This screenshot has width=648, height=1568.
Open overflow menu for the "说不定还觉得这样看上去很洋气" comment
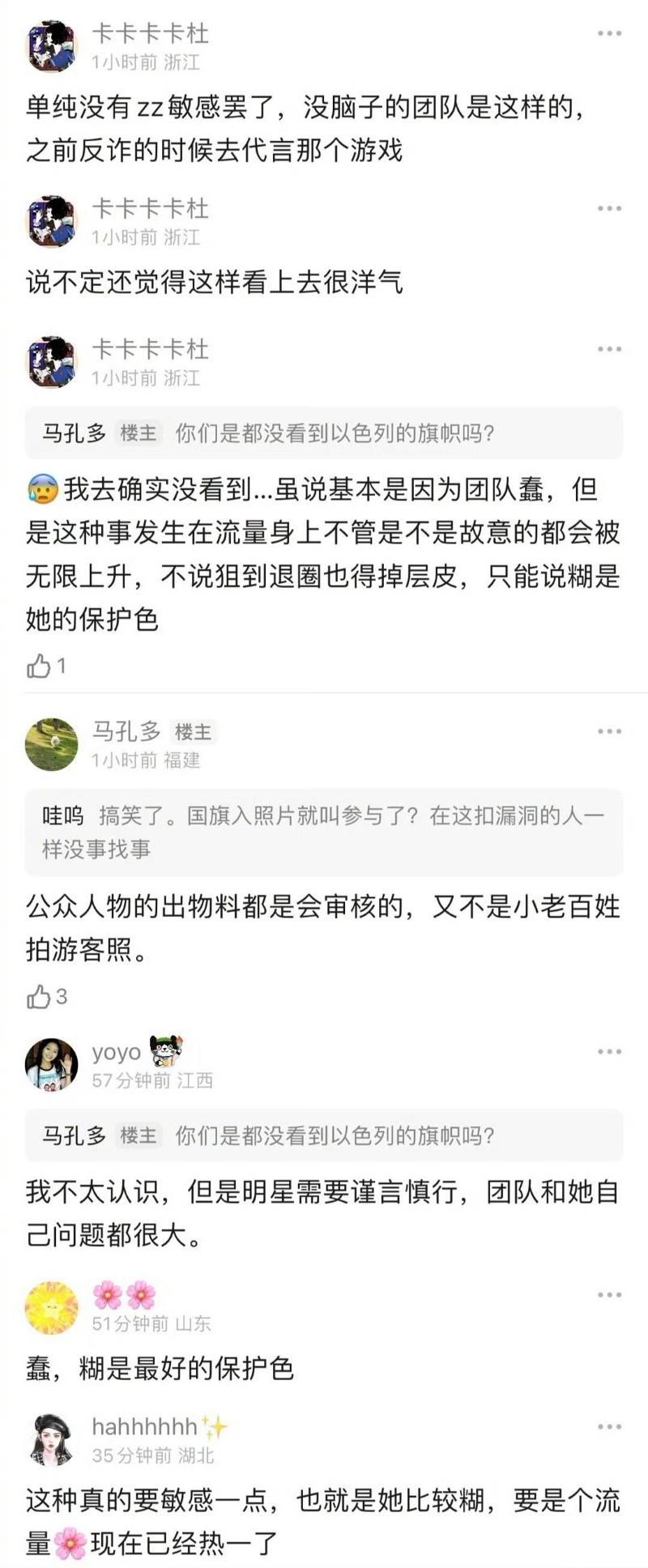tap(609, 209)
